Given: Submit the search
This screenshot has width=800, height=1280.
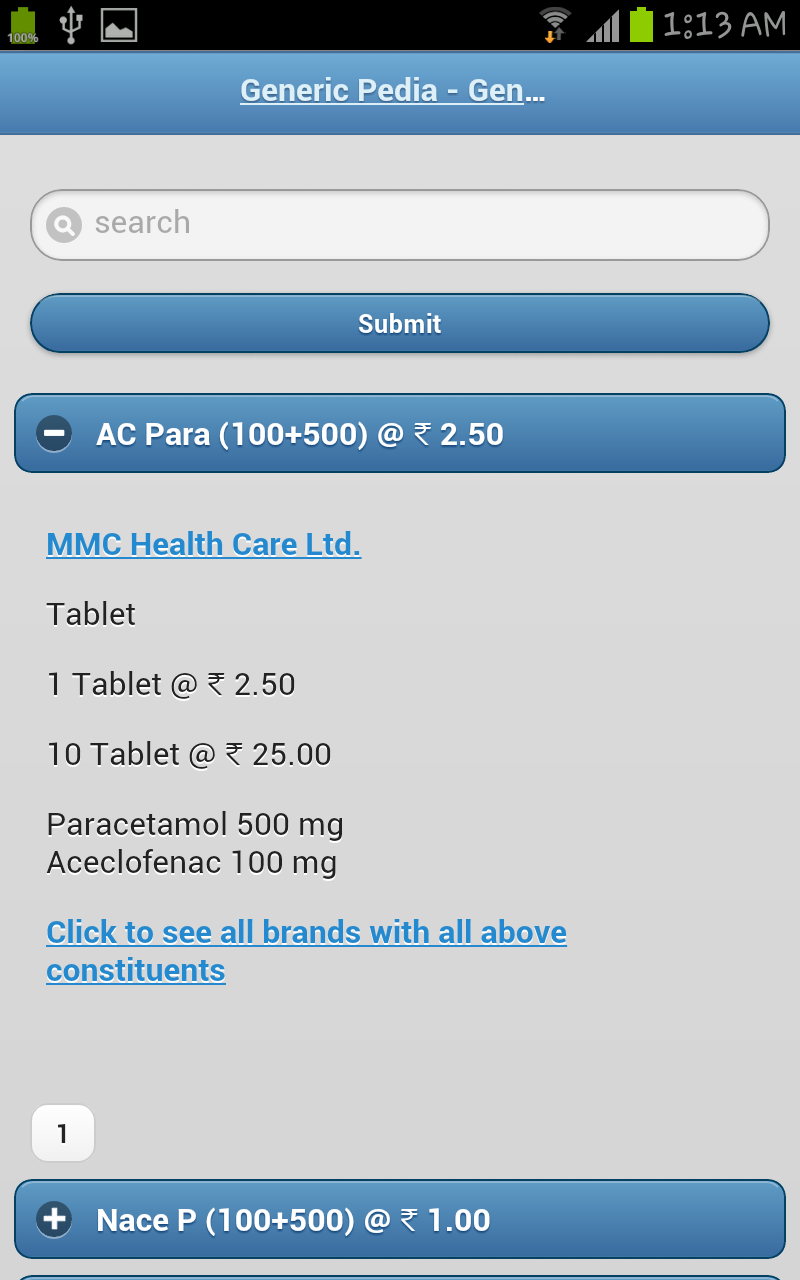Looking at the screenshot, I should click(x=400, y=323).
